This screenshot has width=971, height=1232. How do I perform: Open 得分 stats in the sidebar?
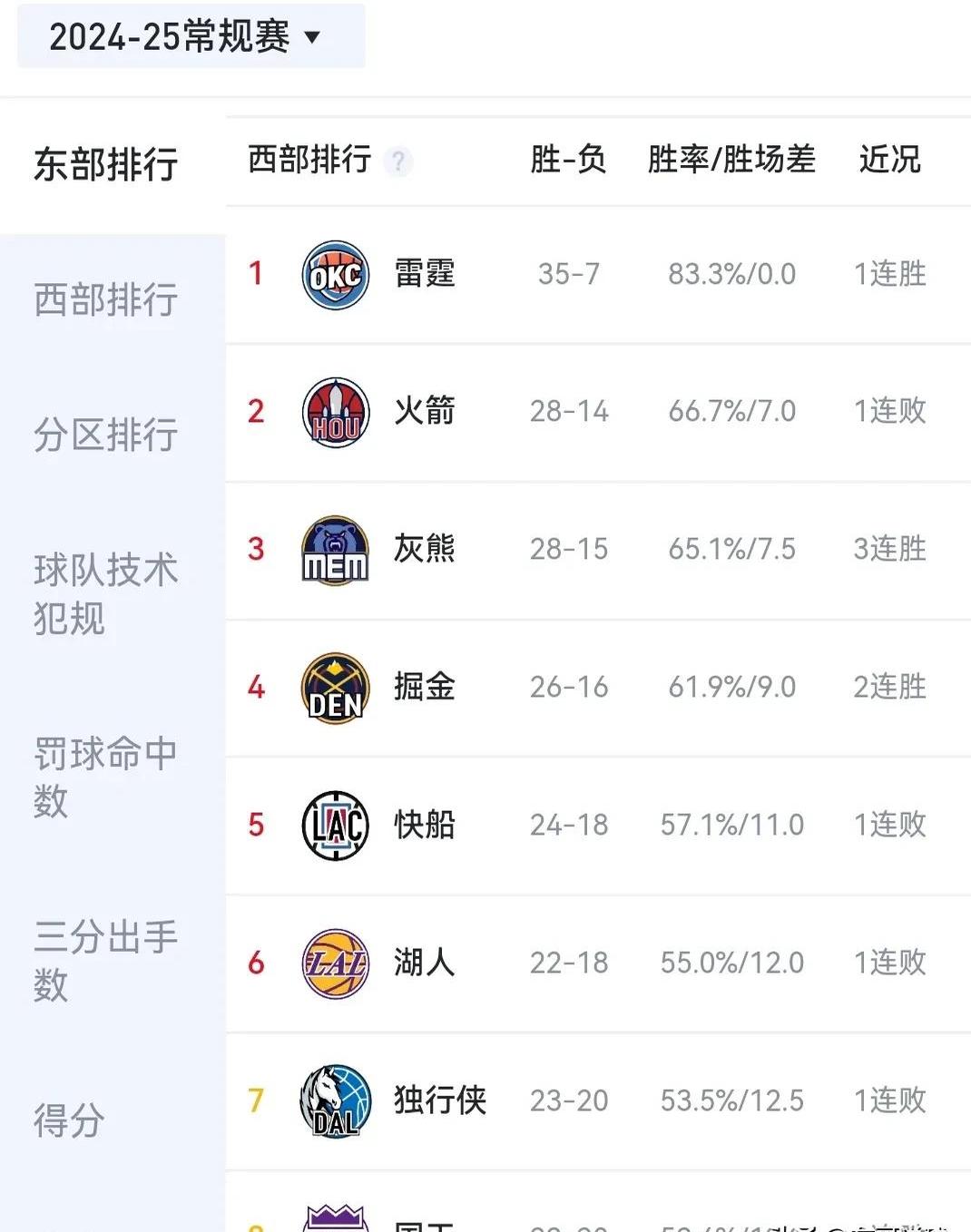pyautogui.click(x=70, y=1120)
